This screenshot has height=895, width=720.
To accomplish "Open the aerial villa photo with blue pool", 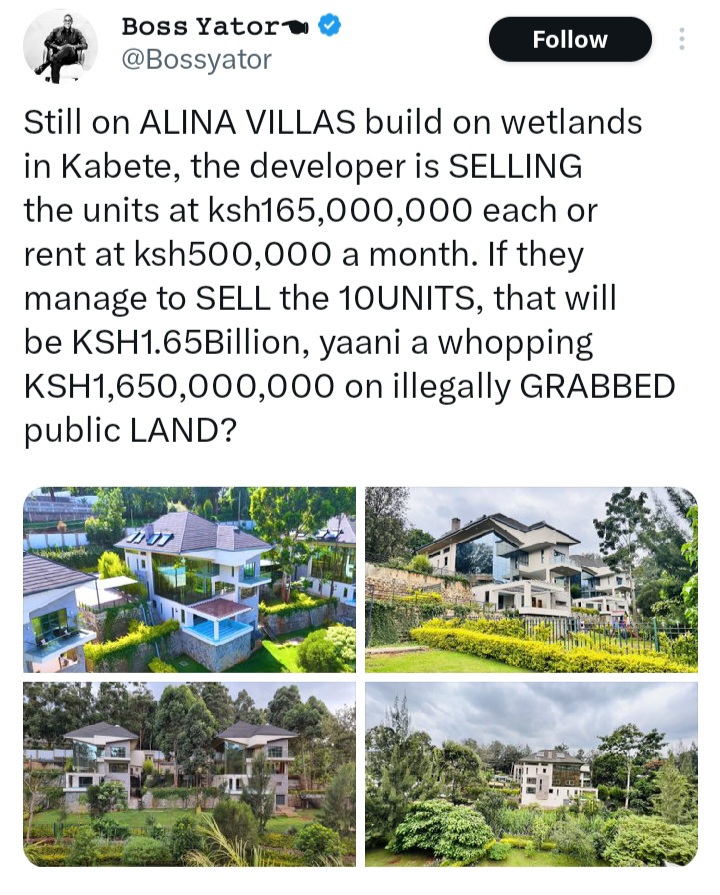I will [189, 579].
